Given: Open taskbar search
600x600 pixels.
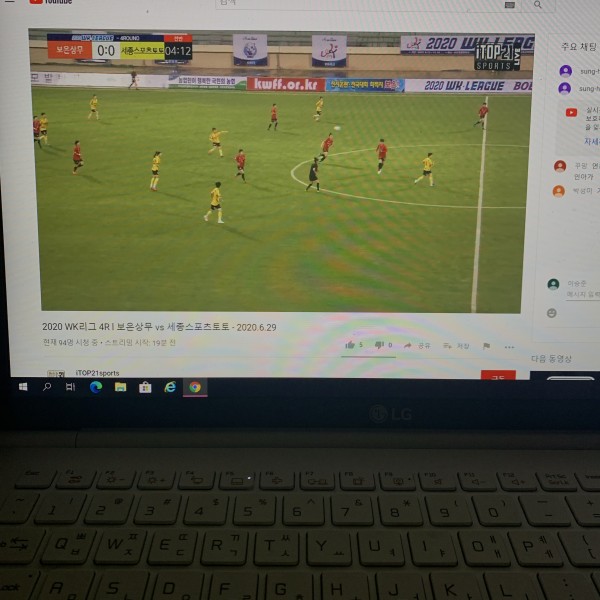Looking at the screenshot, I should pyautogui.click(x=47, y=387).
